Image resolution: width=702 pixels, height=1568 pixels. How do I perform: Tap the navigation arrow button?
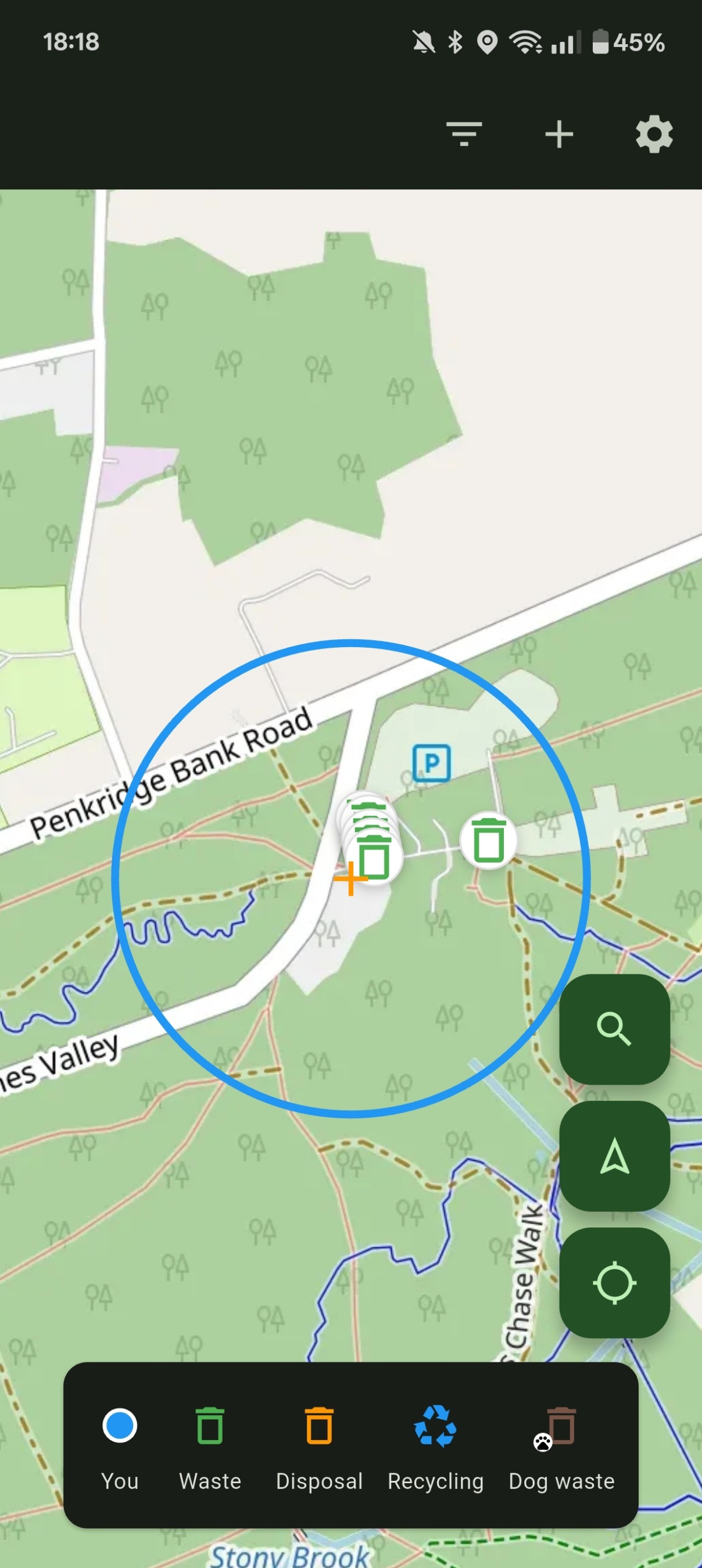615,1160
